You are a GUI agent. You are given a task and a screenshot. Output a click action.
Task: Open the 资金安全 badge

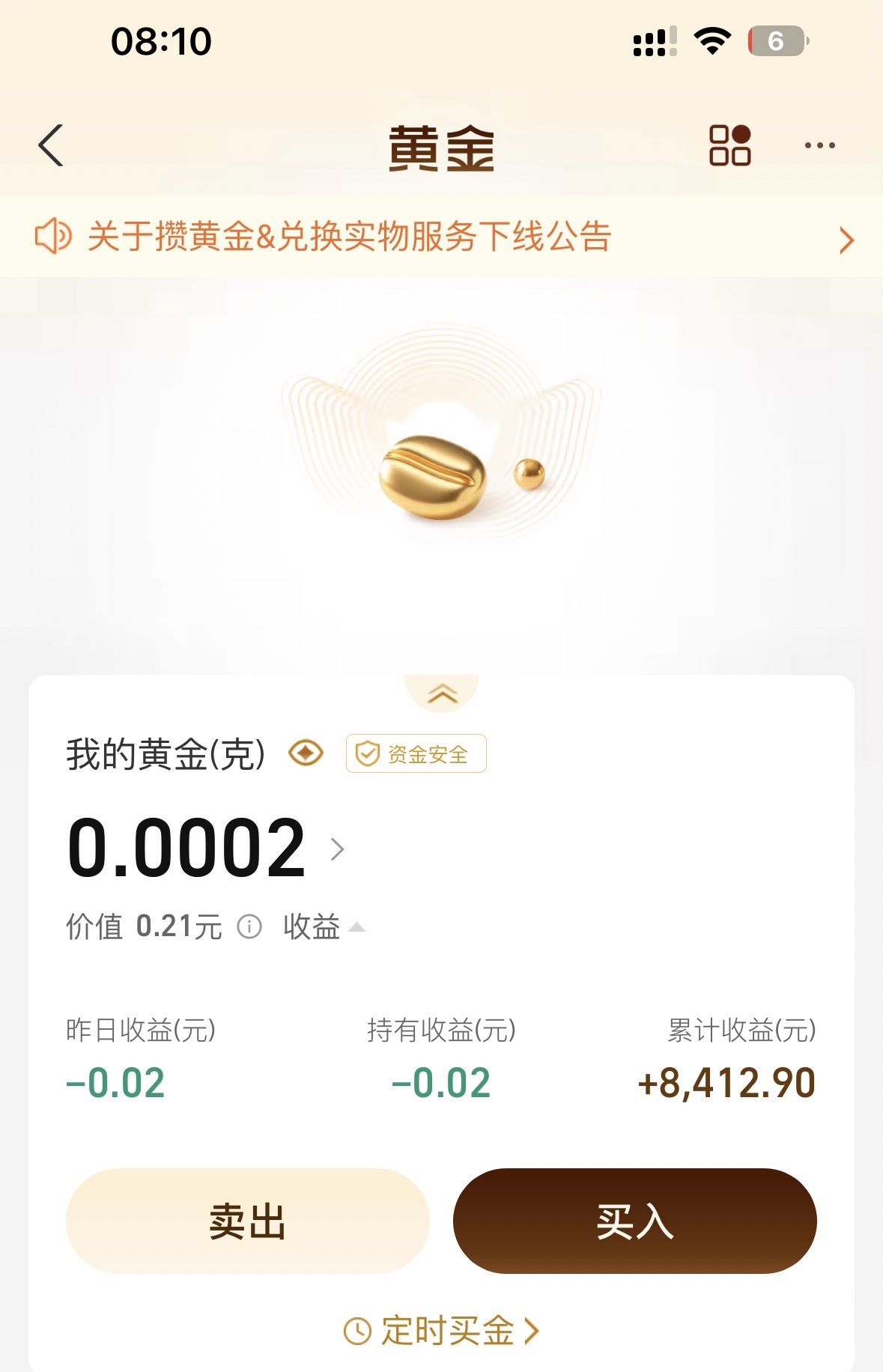[x=416, y=753]
